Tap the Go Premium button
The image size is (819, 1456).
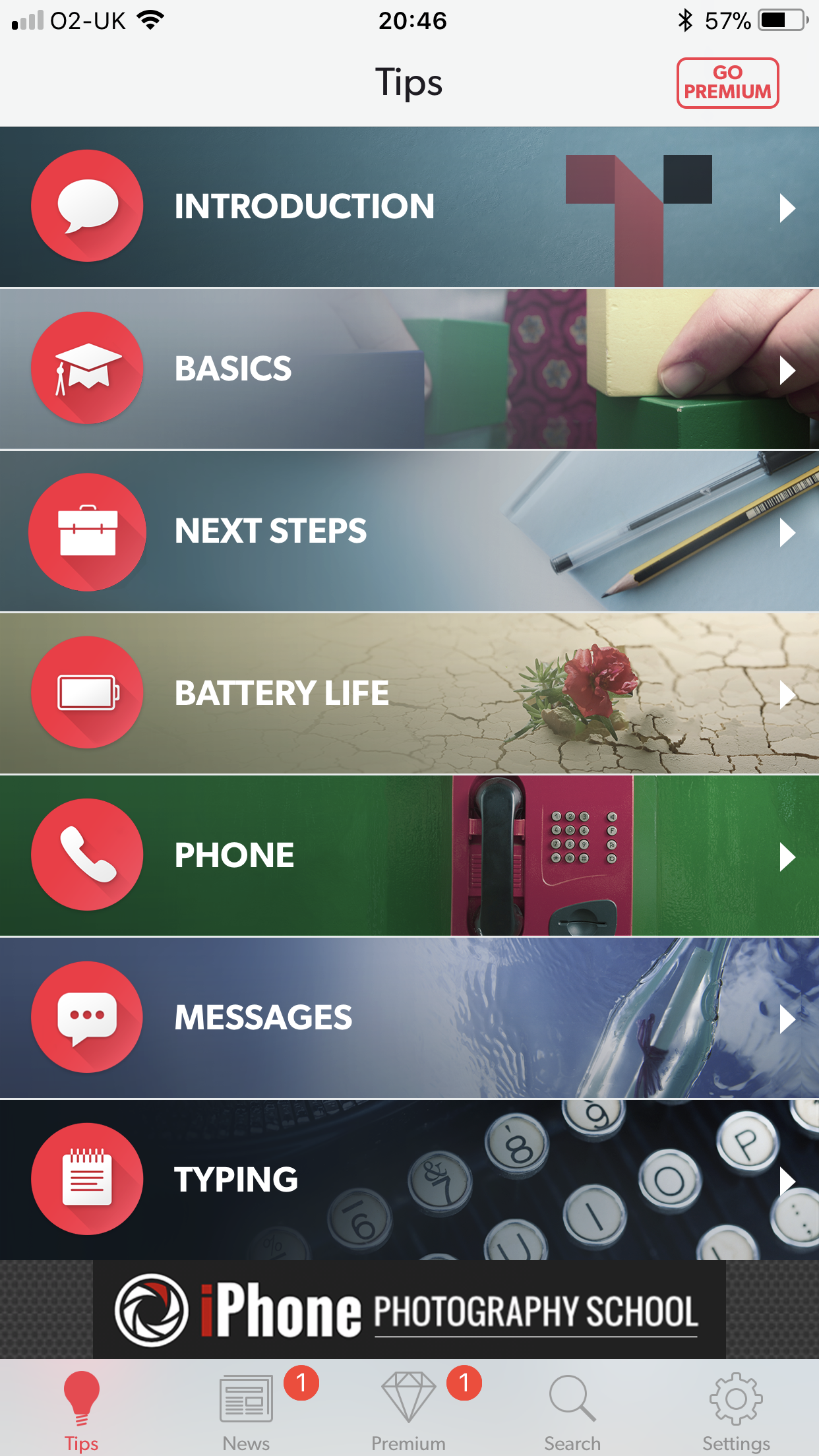pyautogui.click(x=727, y=83)
